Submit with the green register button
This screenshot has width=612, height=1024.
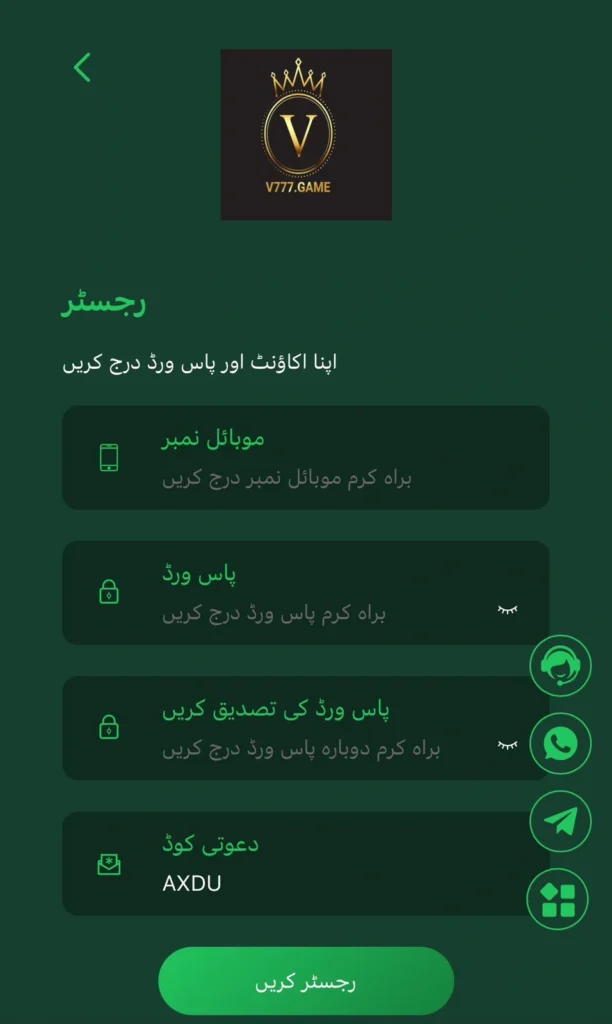point(306,982)
